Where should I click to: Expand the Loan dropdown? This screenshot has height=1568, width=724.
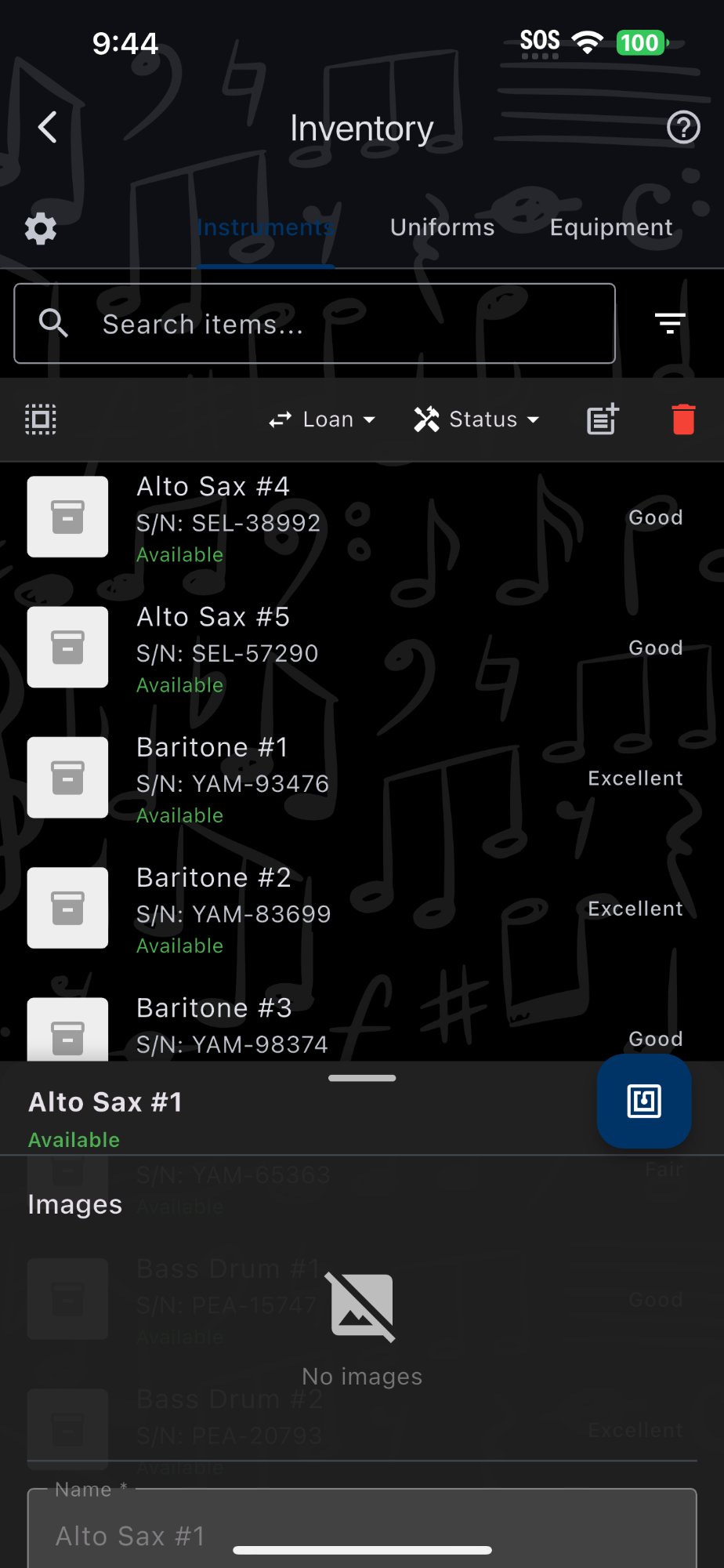point(322,419)
